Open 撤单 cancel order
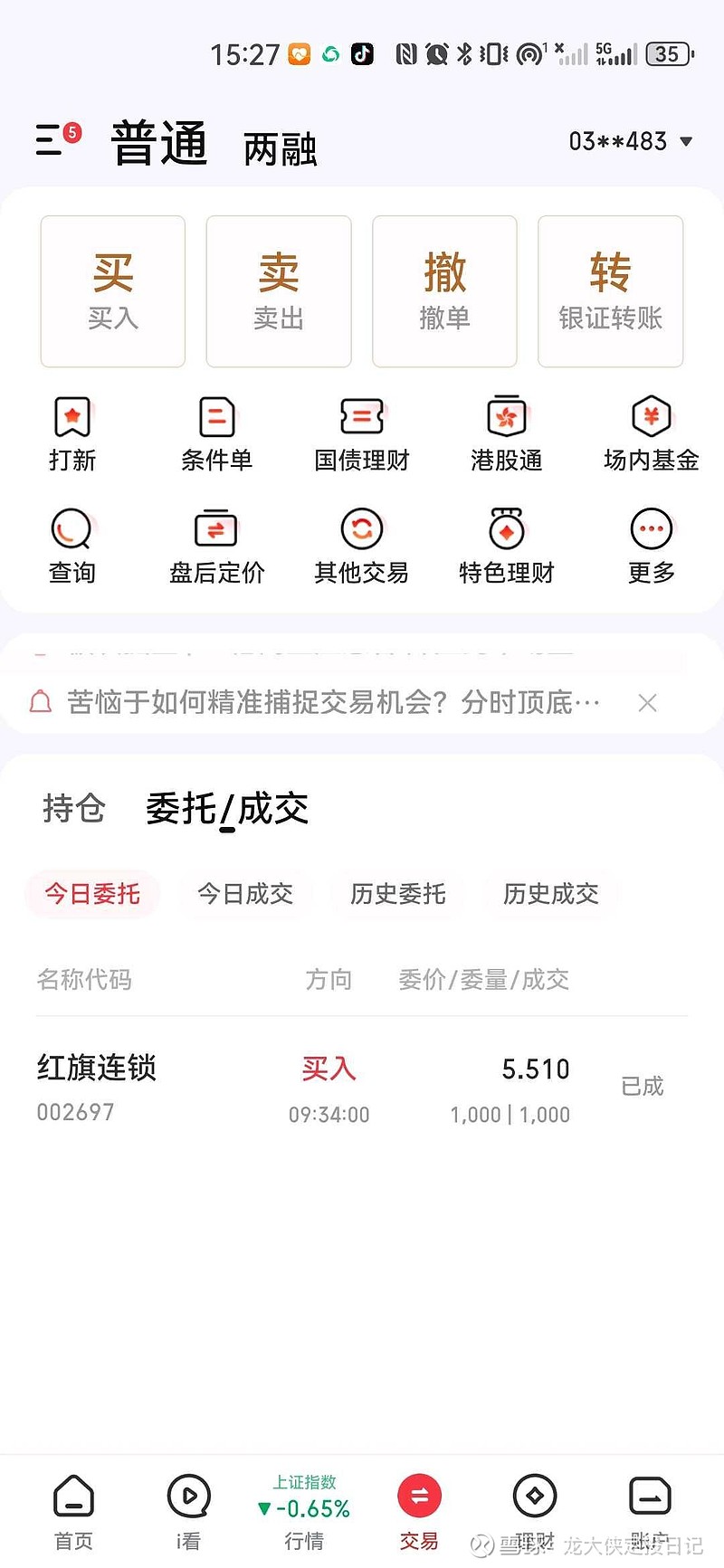This screenshot has width=724, height=1568. [x=444, y=291]
